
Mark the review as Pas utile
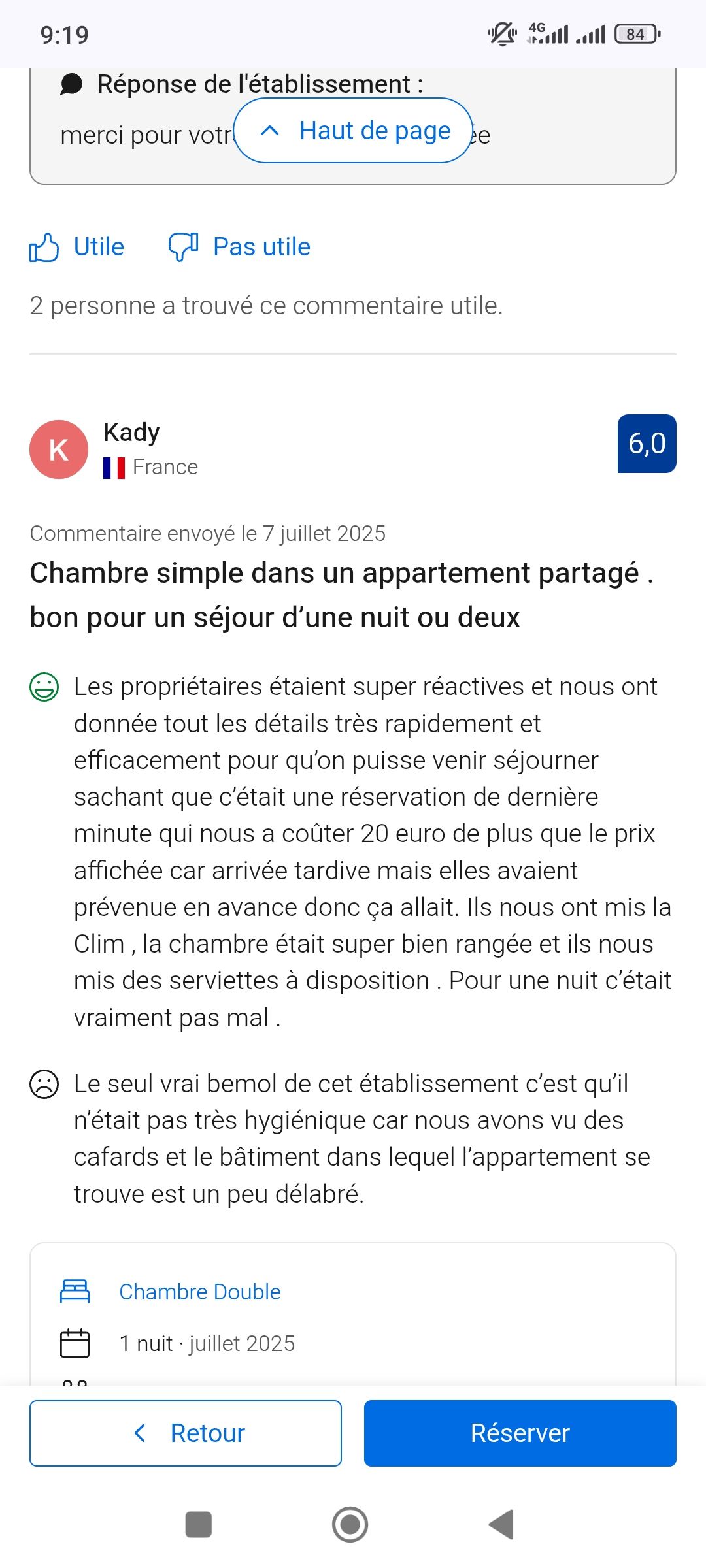coord(239,248)
